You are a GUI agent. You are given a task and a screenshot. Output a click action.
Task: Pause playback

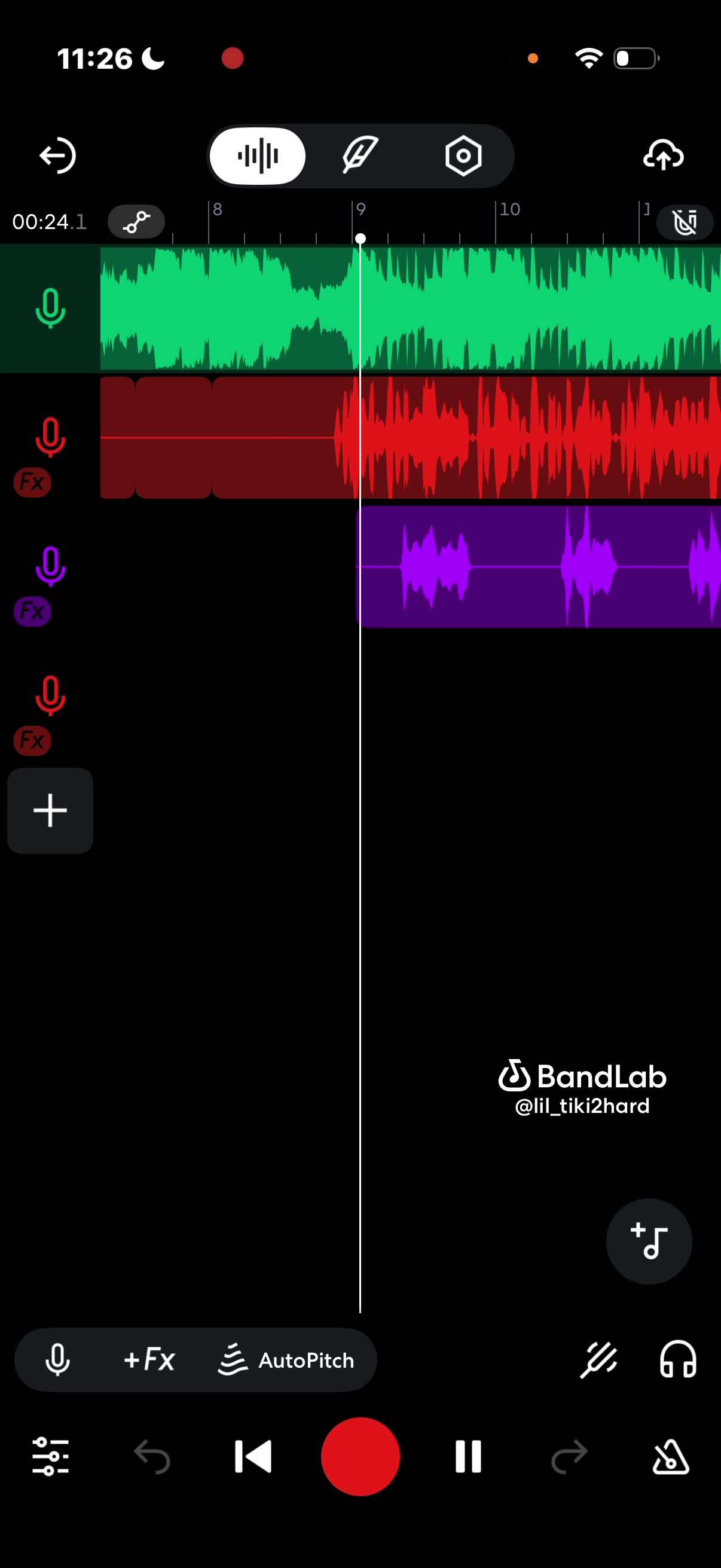[x=468, y=1456]
